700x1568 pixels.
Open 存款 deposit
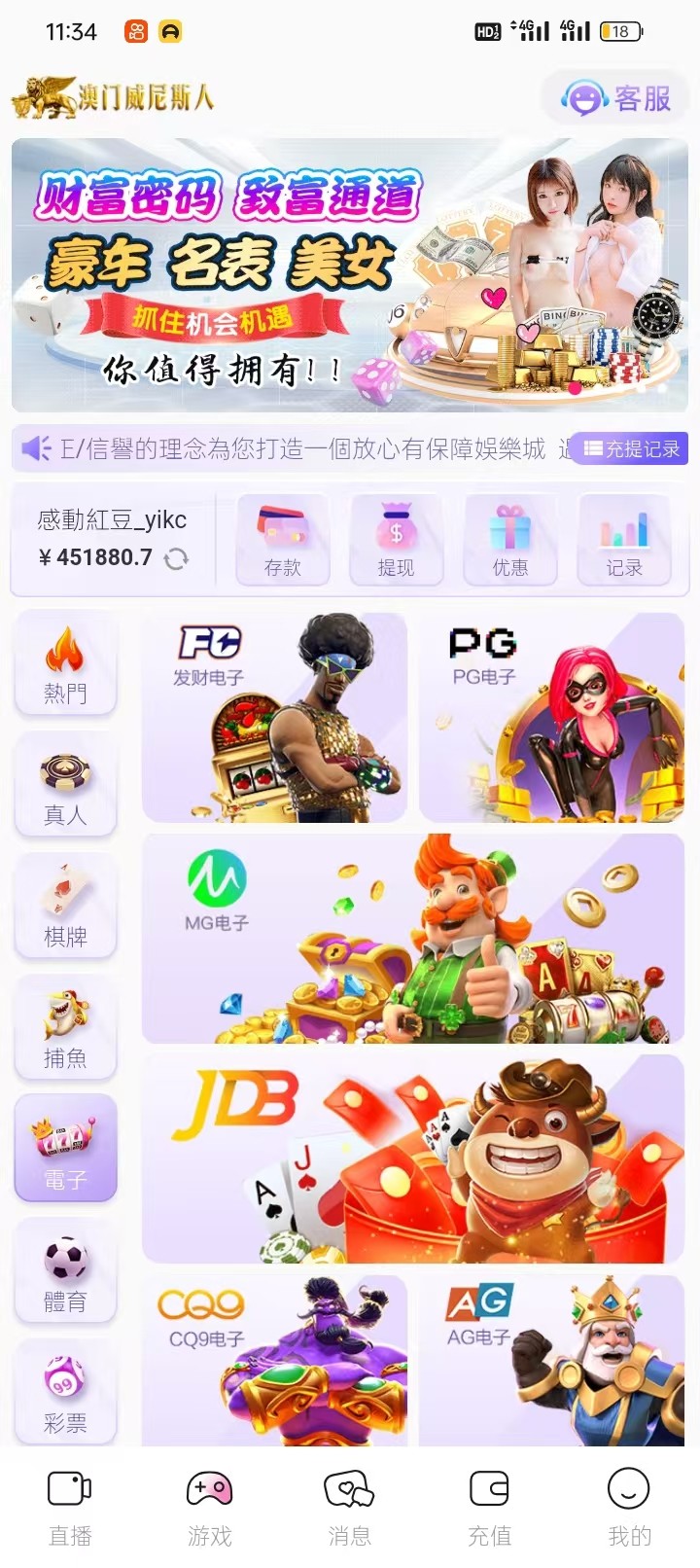(283, 540)
